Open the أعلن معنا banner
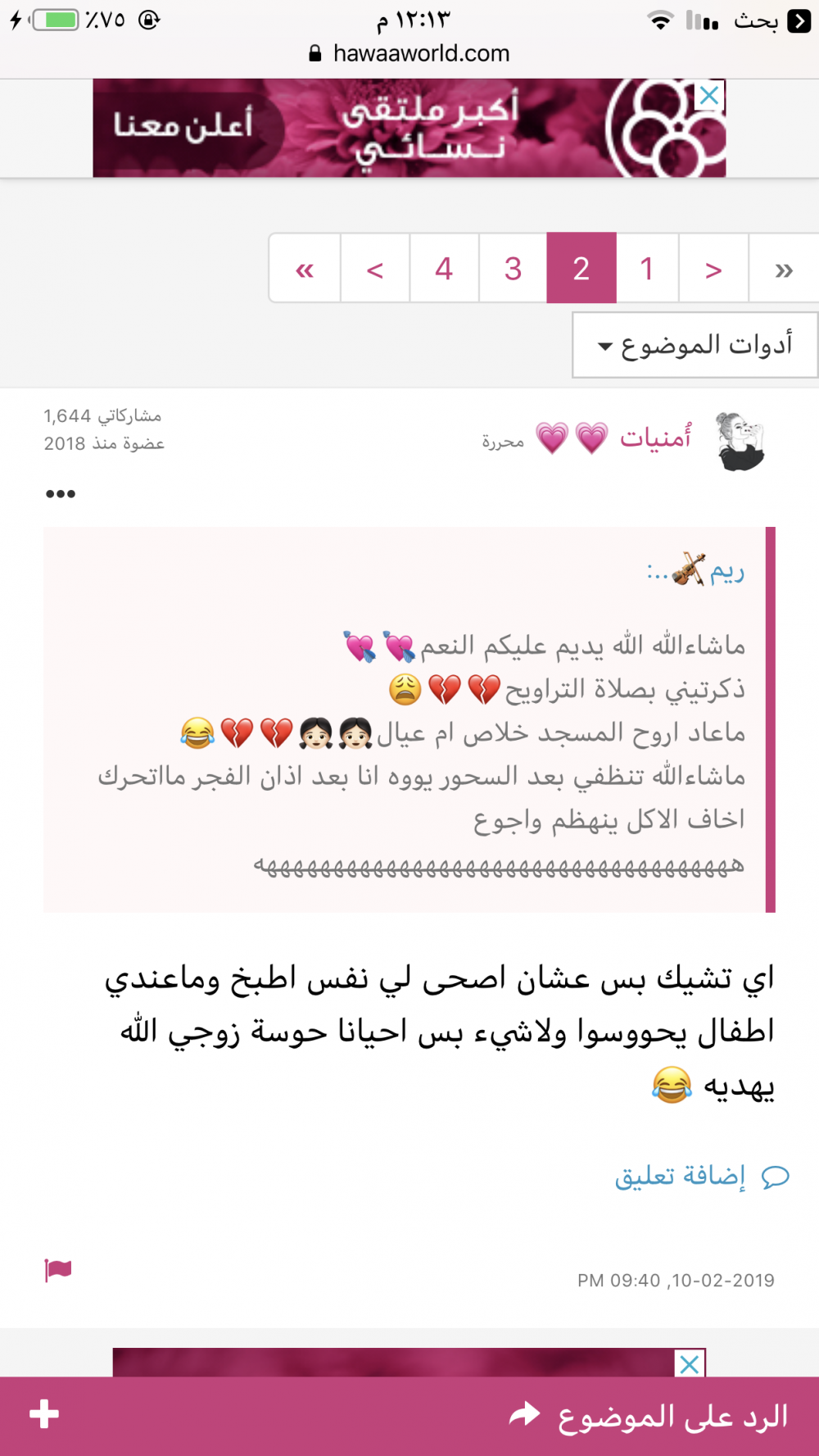The image size is (819, 1456). point(183,127)
